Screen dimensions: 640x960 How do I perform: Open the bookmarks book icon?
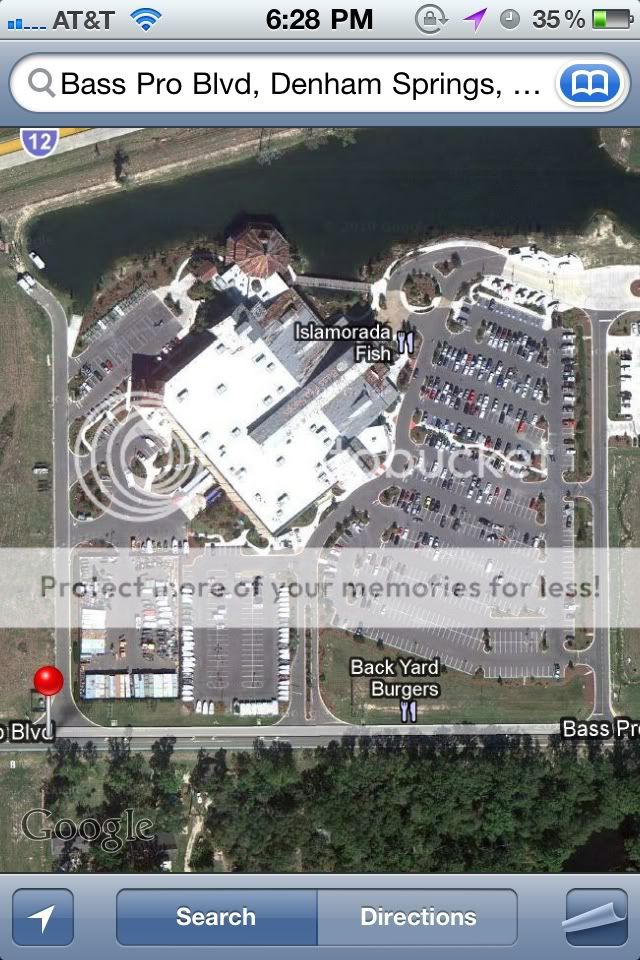coord(589,84)
